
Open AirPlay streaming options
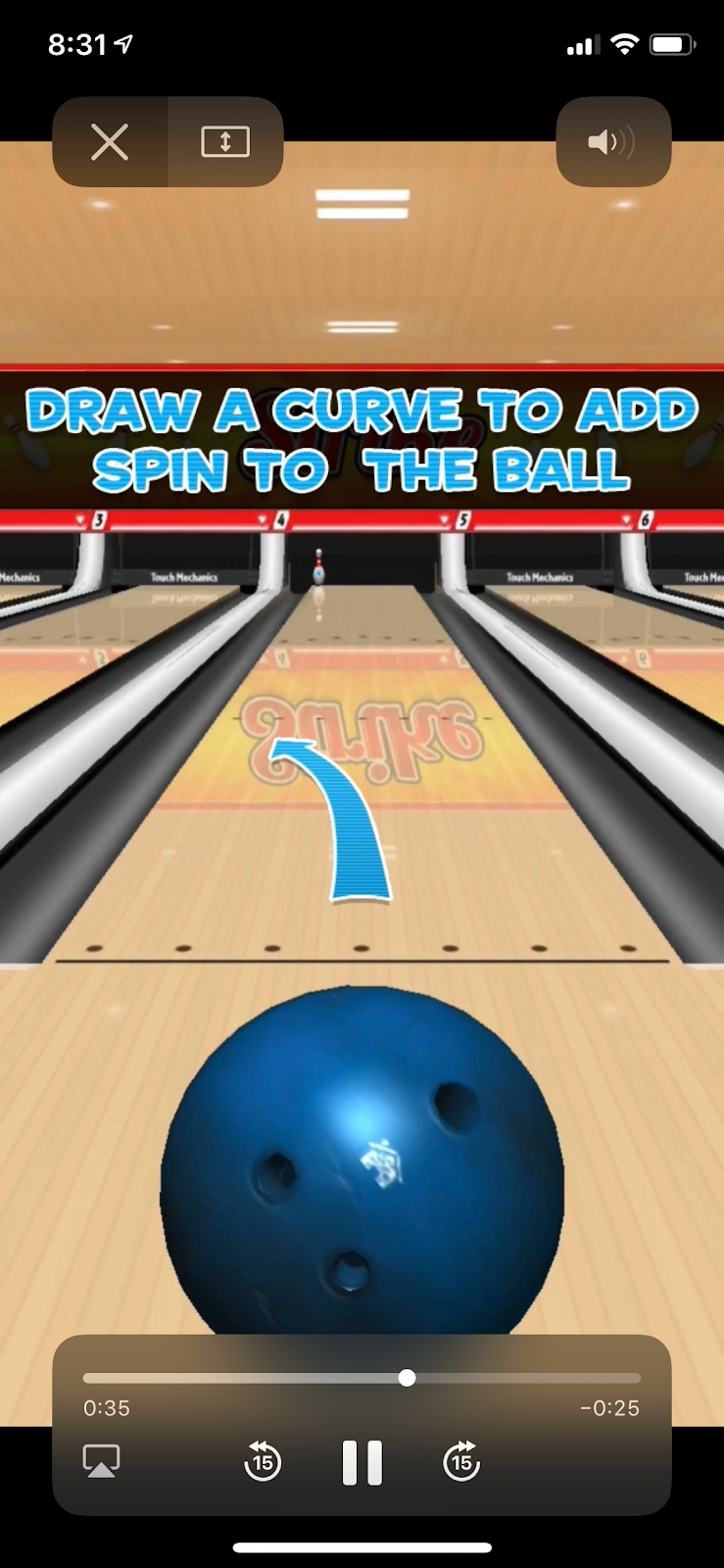click(x=102, y=1461)
